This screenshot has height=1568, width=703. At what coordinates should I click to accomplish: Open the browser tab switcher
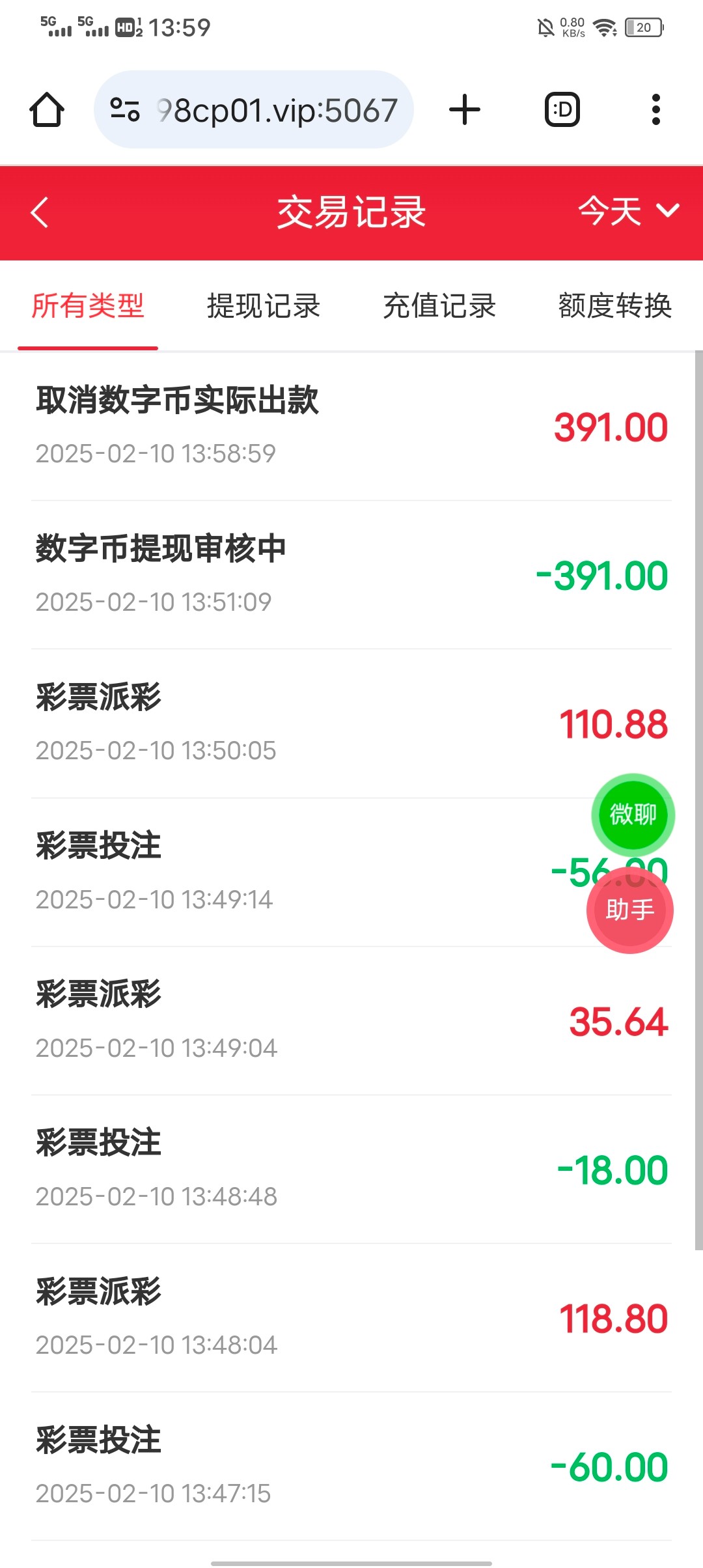(562, 109)
